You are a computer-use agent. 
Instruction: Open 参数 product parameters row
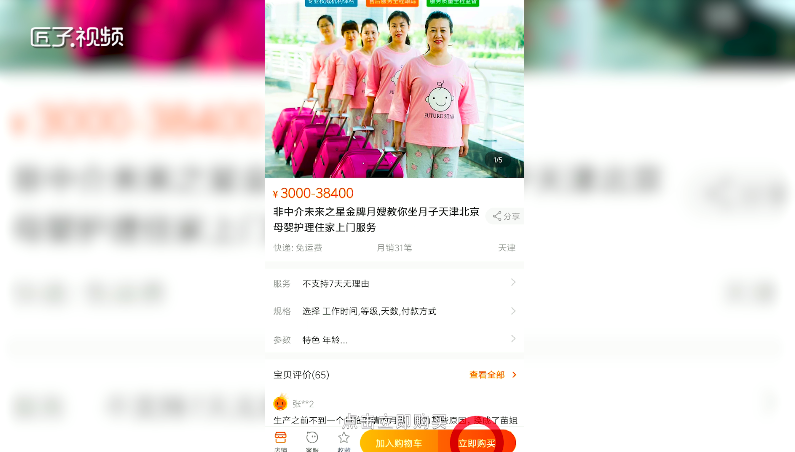(394, 340)
